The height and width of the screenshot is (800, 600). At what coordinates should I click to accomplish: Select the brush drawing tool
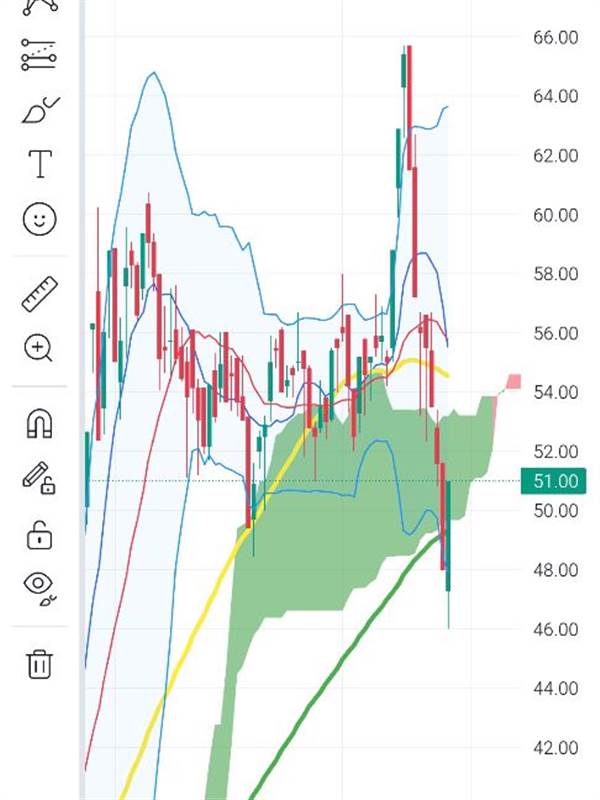click(40, 109)
